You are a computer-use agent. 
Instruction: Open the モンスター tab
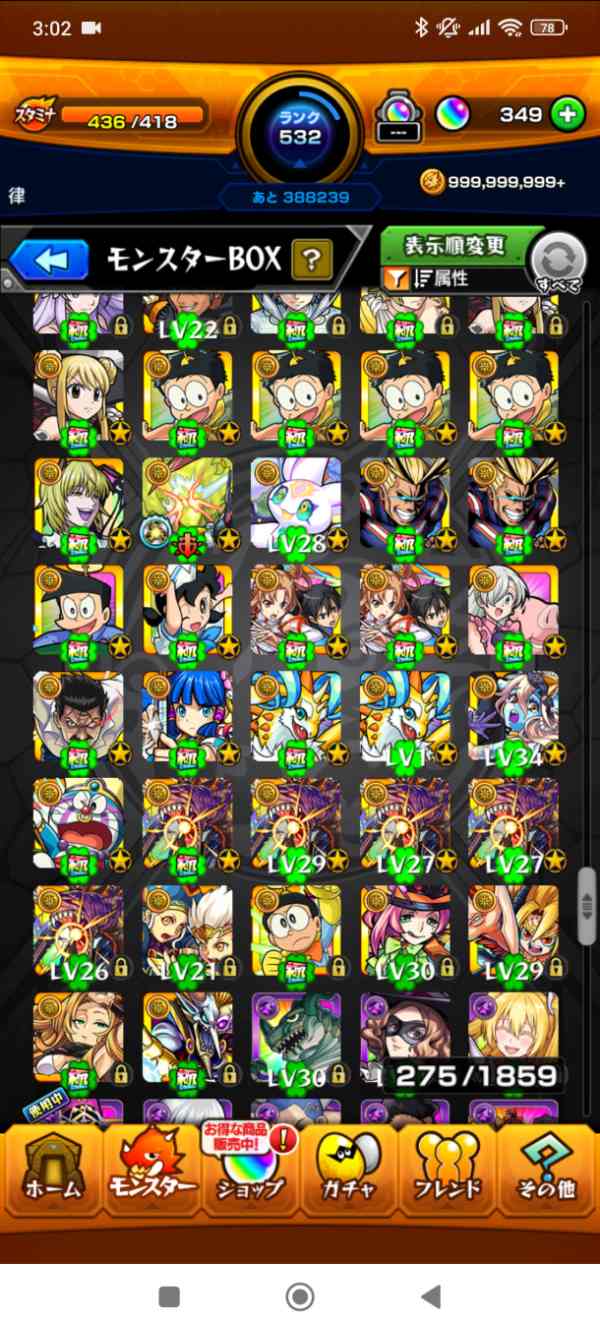coord(151,1166)
